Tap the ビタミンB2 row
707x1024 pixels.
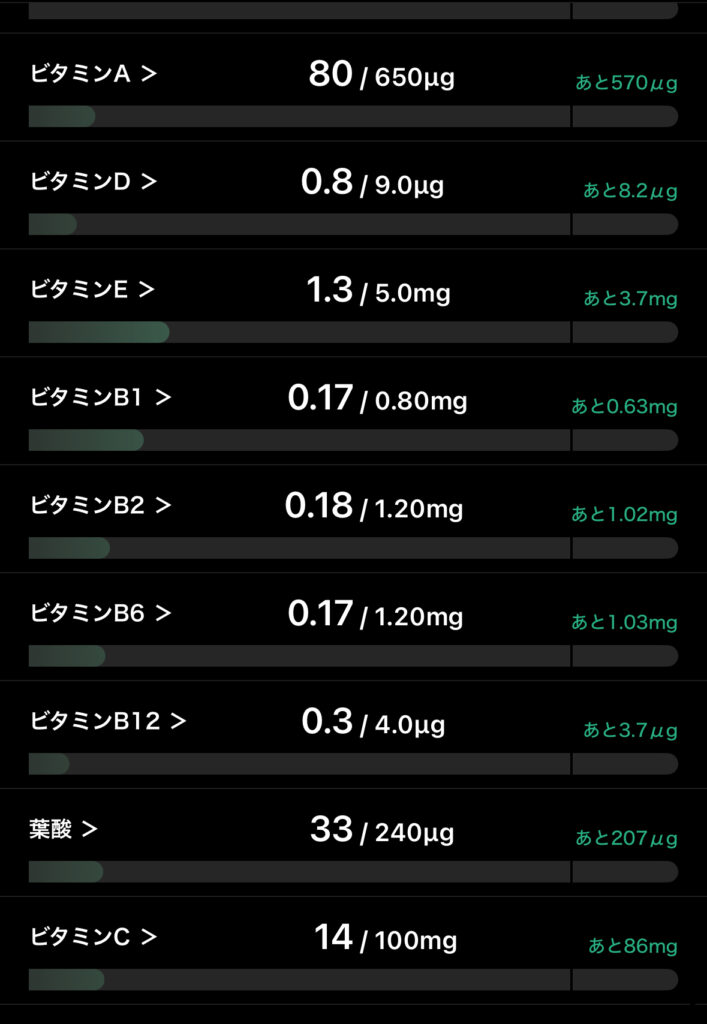pos(101,506)
